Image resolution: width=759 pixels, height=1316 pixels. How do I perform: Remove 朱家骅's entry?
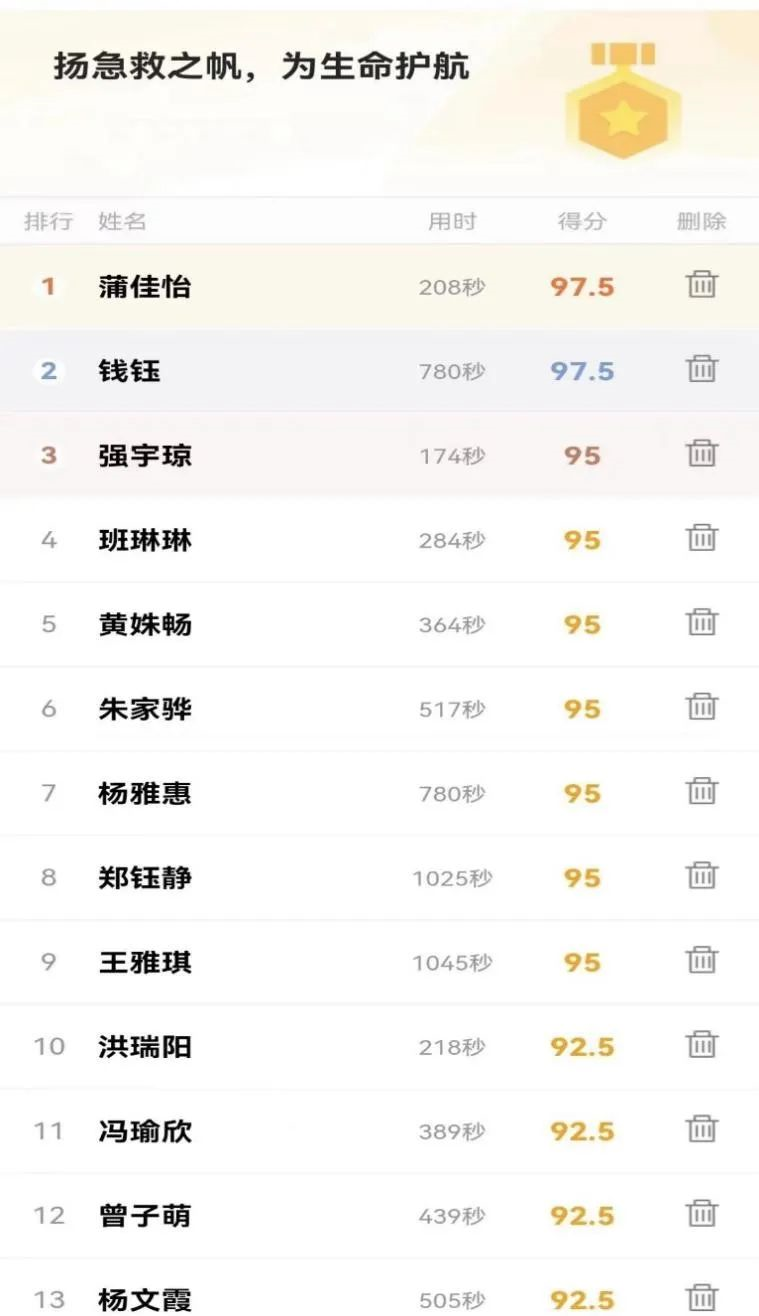click(x=702, y=707)
